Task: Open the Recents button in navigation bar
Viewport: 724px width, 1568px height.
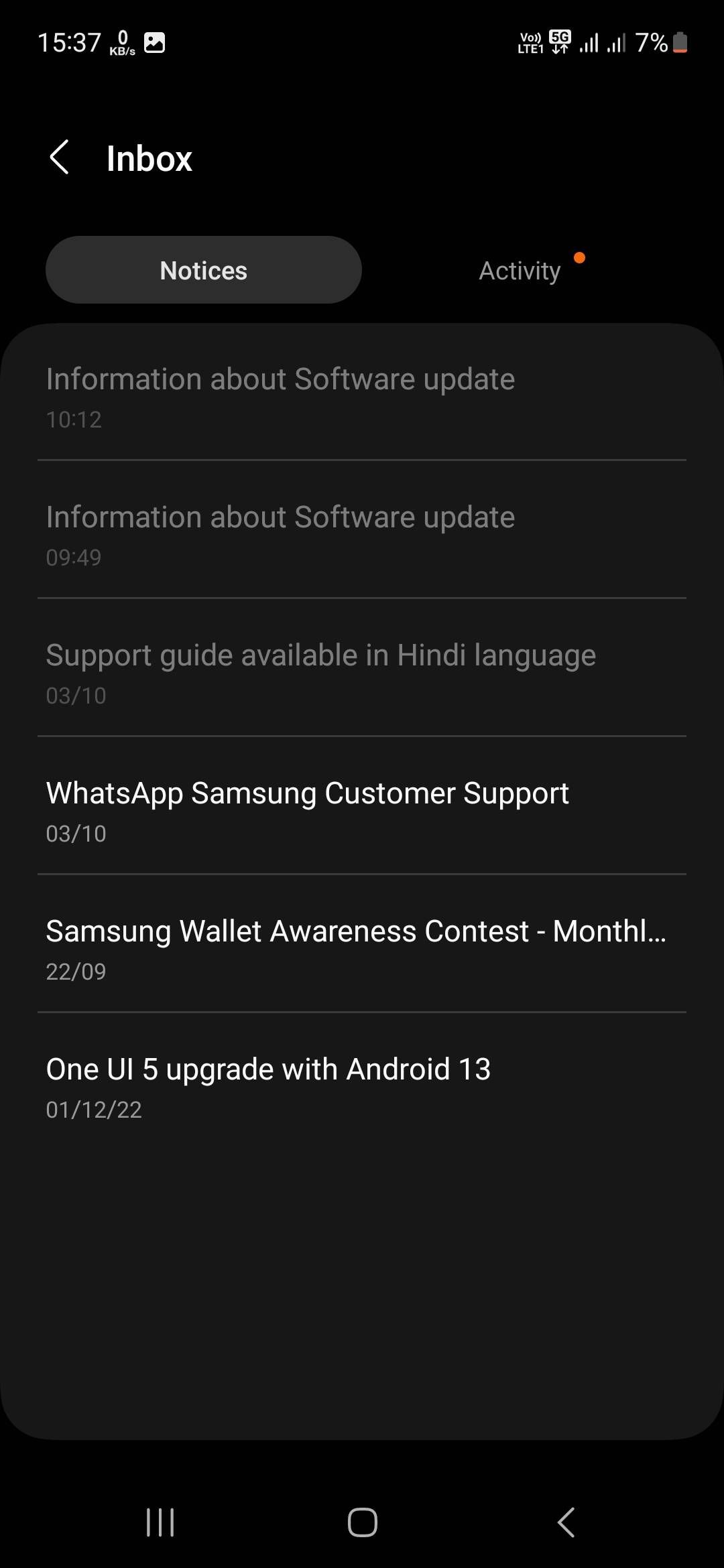Action: click(x=160, y=1522)
